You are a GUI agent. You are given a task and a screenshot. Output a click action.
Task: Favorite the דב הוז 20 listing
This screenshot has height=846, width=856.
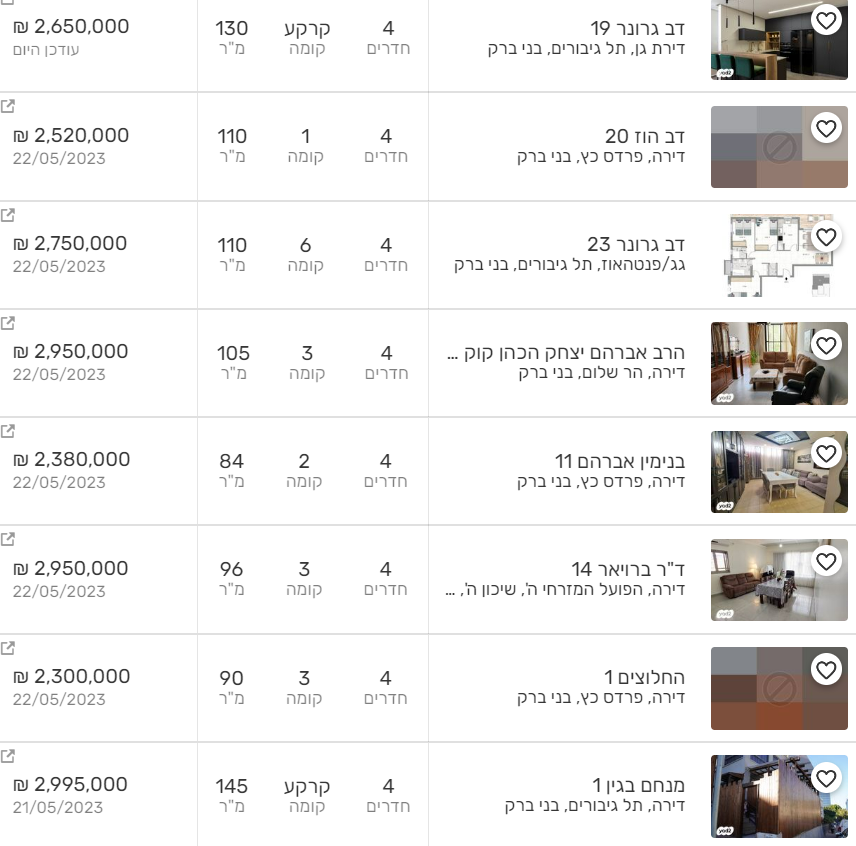(826, 128)
